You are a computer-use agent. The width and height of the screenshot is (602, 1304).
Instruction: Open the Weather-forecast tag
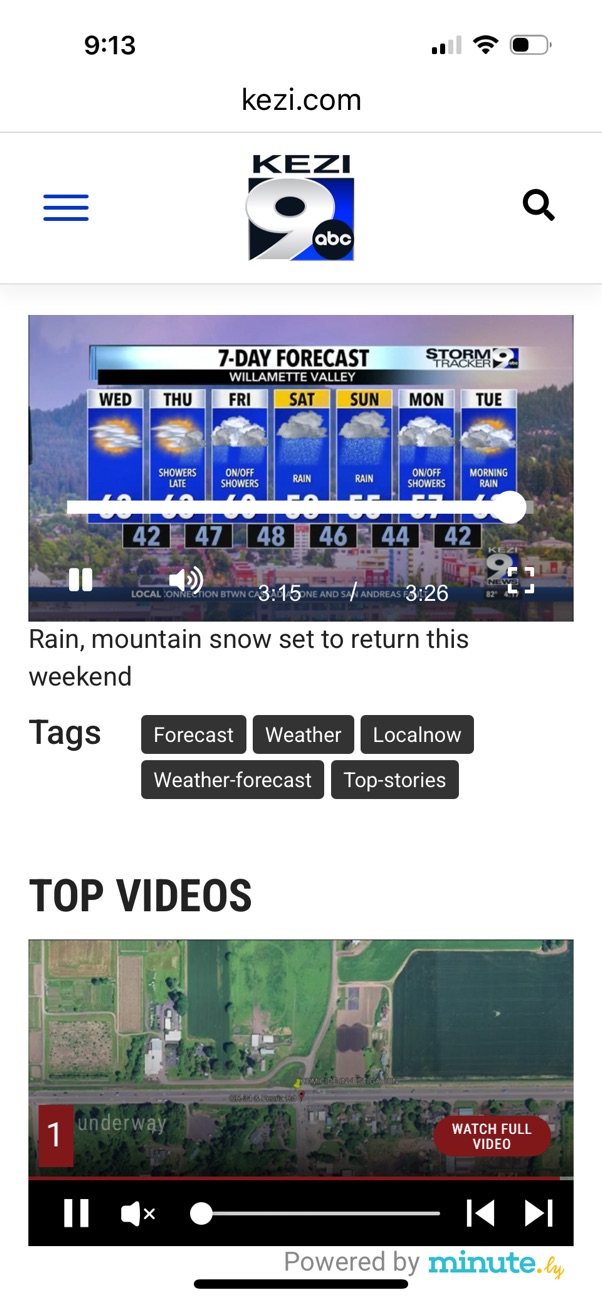(233, 780)
